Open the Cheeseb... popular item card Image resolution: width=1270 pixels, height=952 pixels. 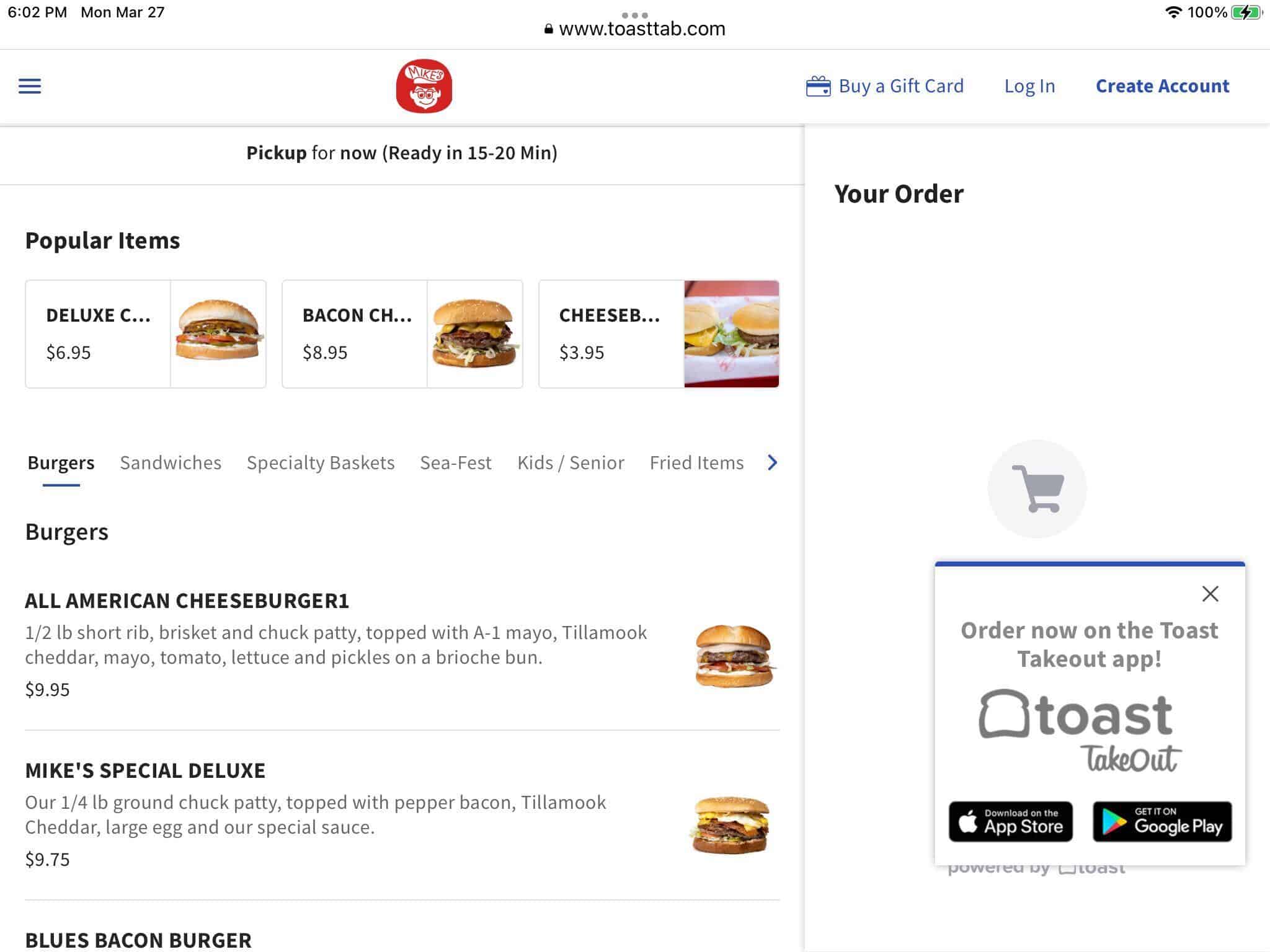659,334
